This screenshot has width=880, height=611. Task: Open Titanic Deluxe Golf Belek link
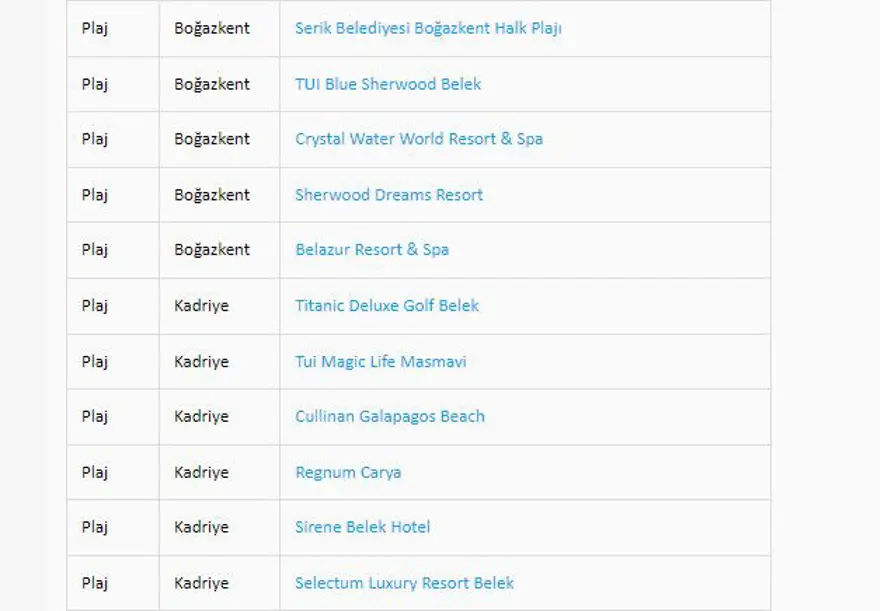(386, 306)
